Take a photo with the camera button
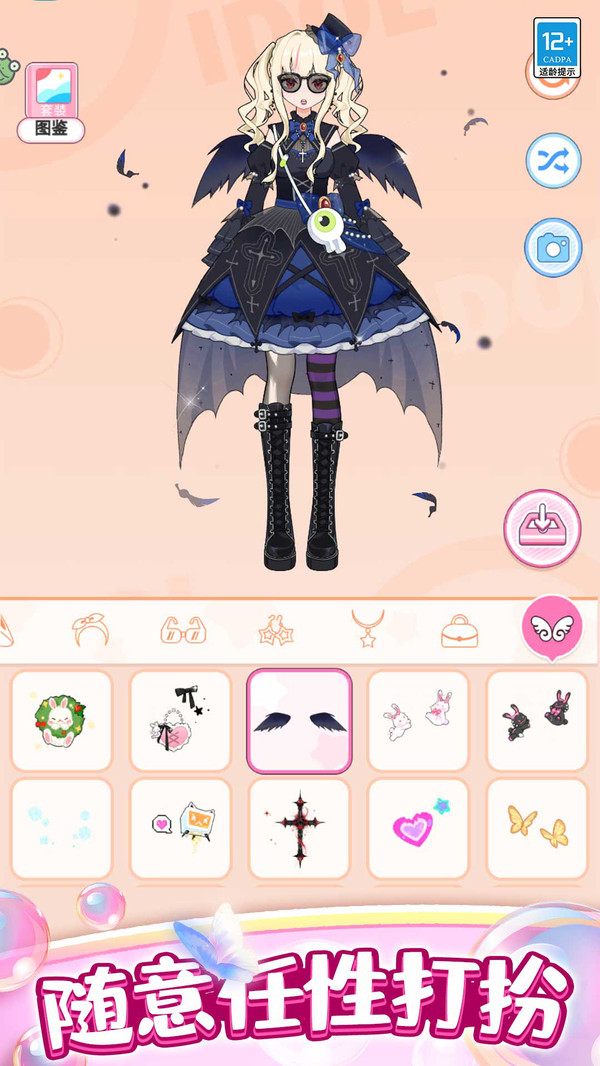Screen dimensions: 600x1066 [553, 247]
